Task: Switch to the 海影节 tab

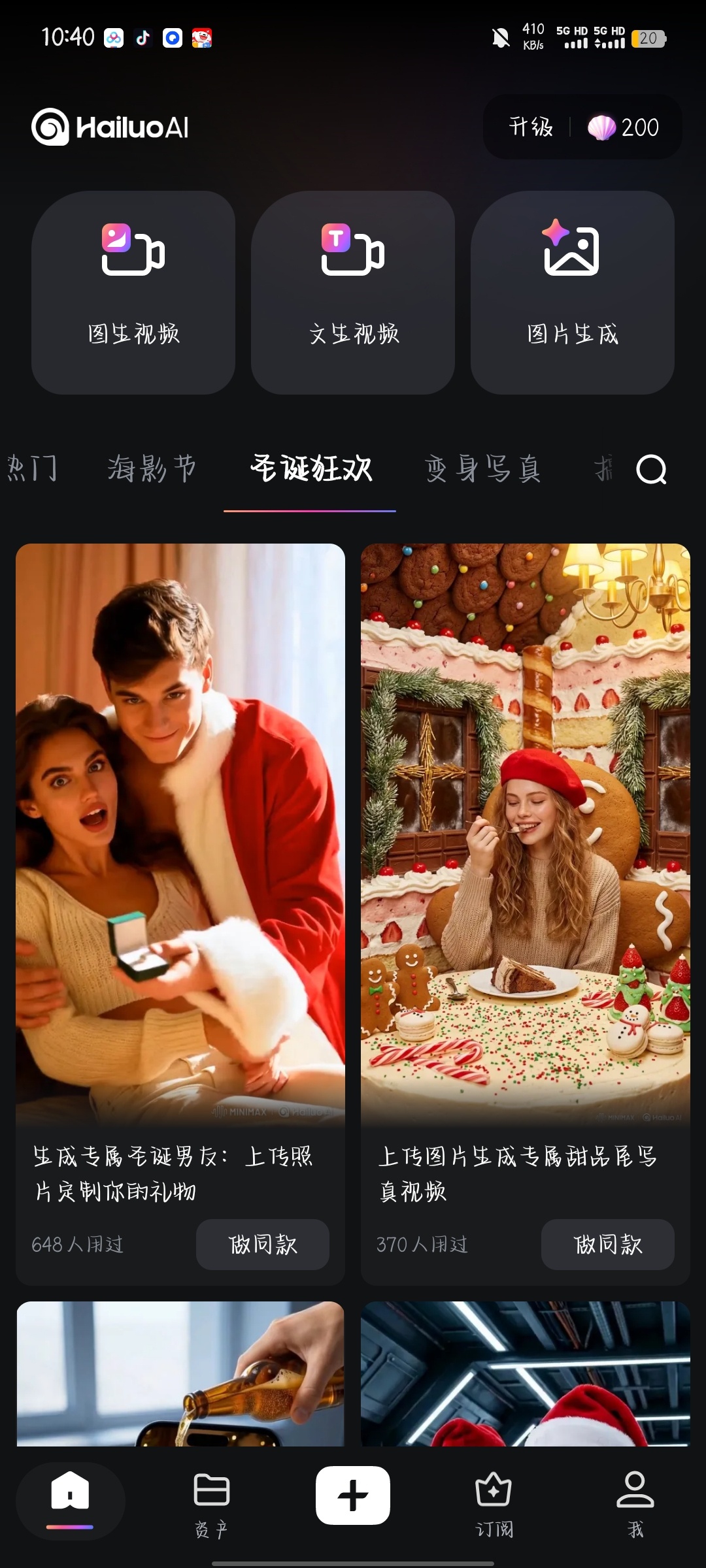Action: pyautogui.click(x=152, y=468)
